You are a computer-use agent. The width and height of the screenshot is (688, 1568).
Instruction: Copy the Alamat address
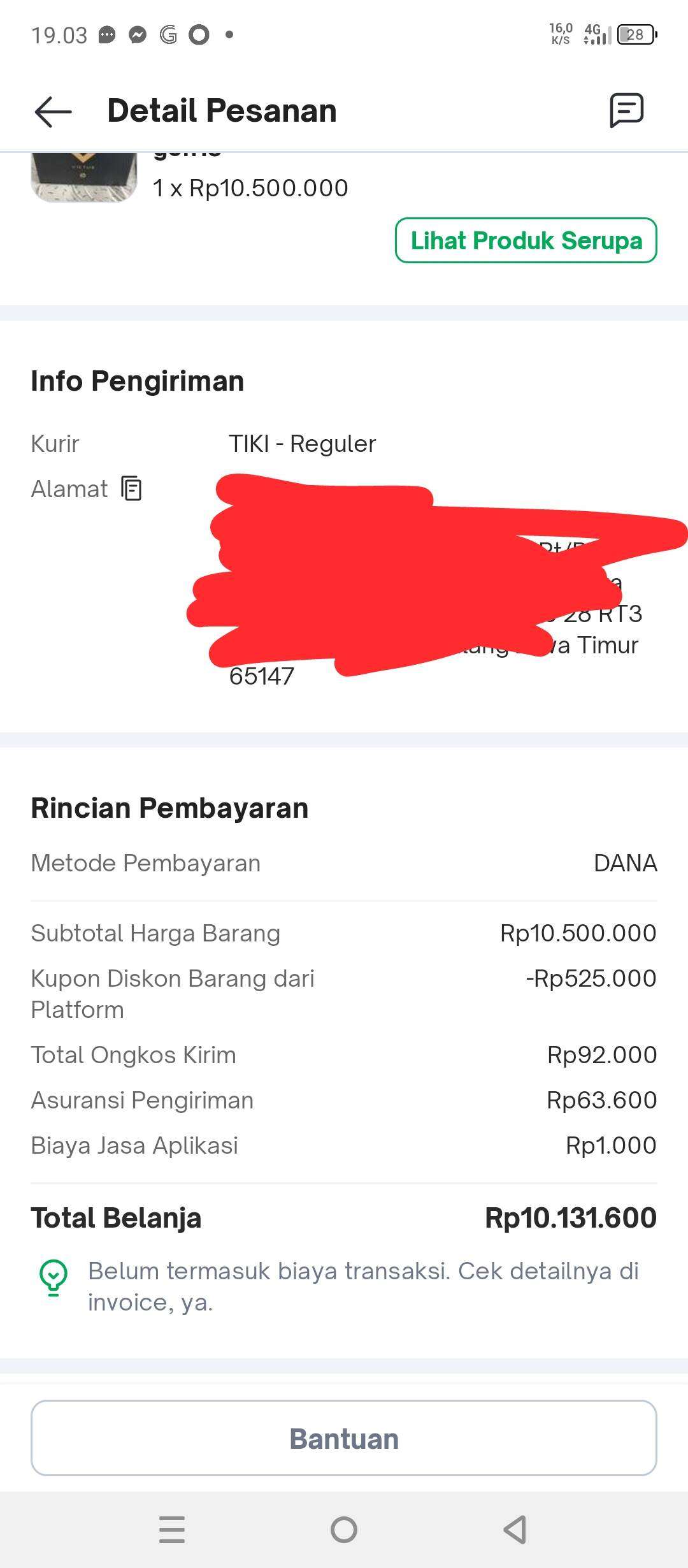tap(131, 489)
